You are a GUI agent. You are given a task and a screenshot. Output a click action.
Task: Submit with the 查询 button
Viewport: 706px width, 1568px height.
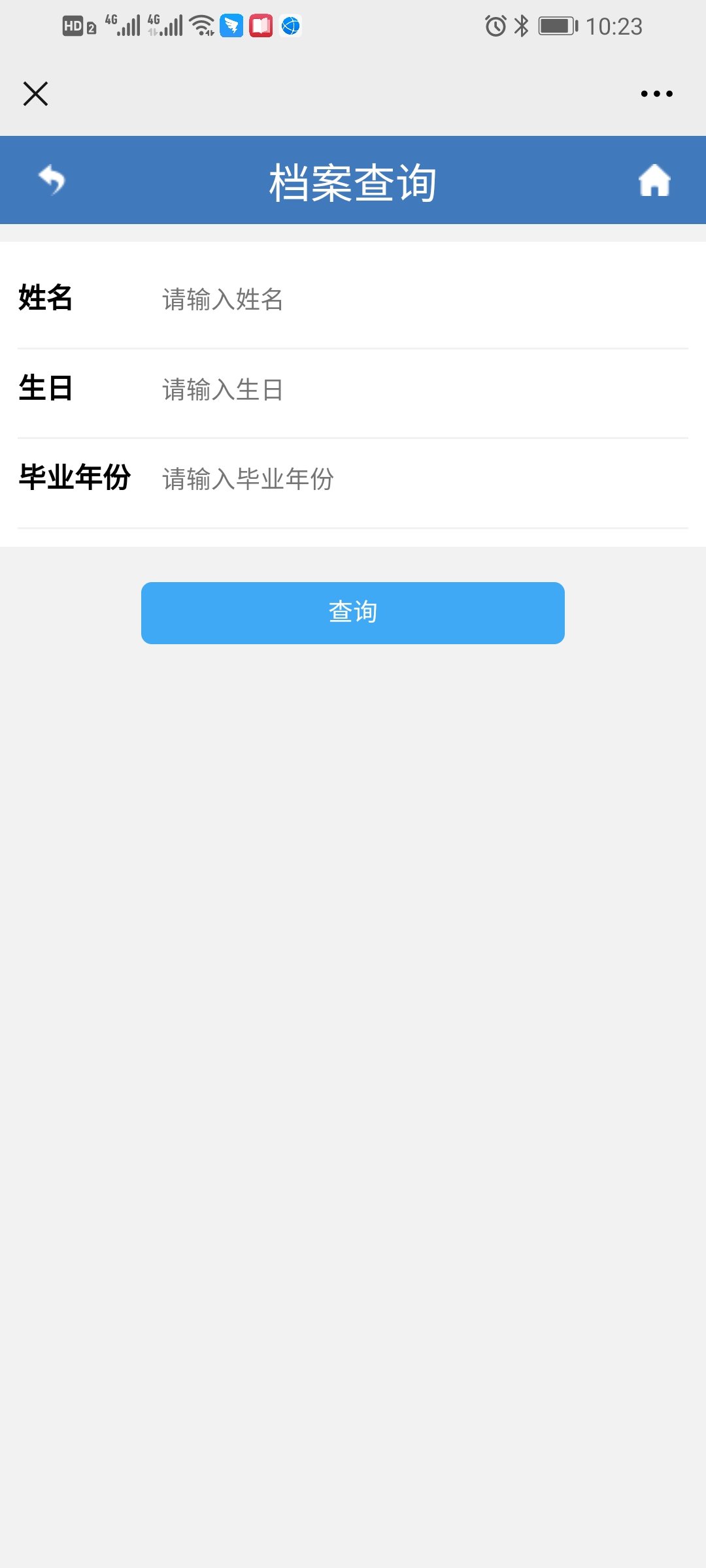pyautogui.click(x=353, y=613)
